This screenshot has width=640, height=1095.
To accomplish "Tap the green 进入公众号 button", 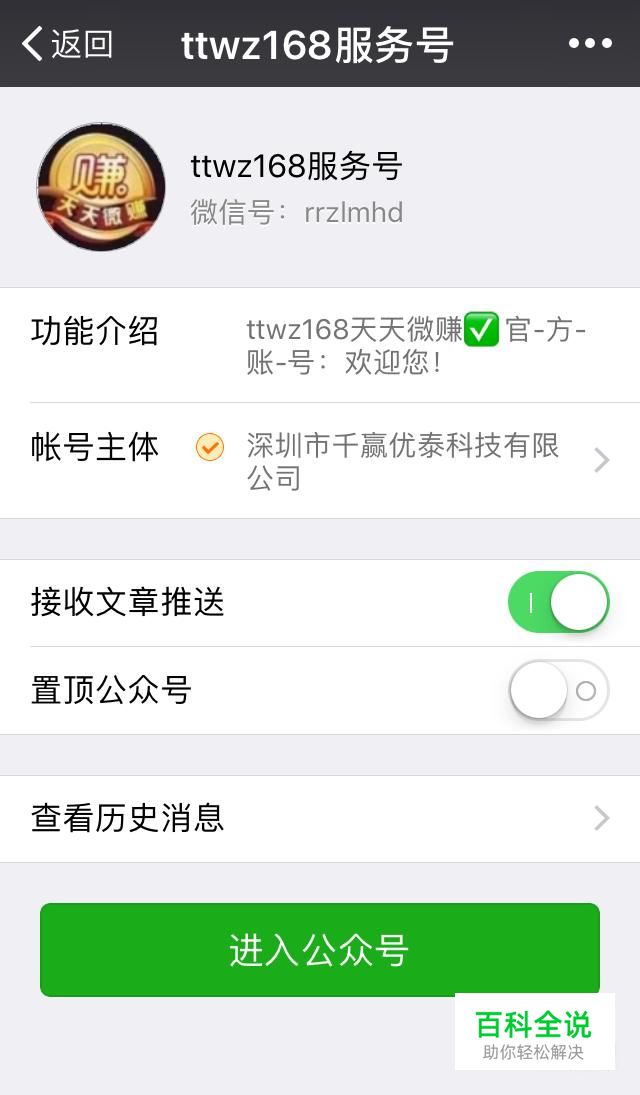I will pos(320,949).
